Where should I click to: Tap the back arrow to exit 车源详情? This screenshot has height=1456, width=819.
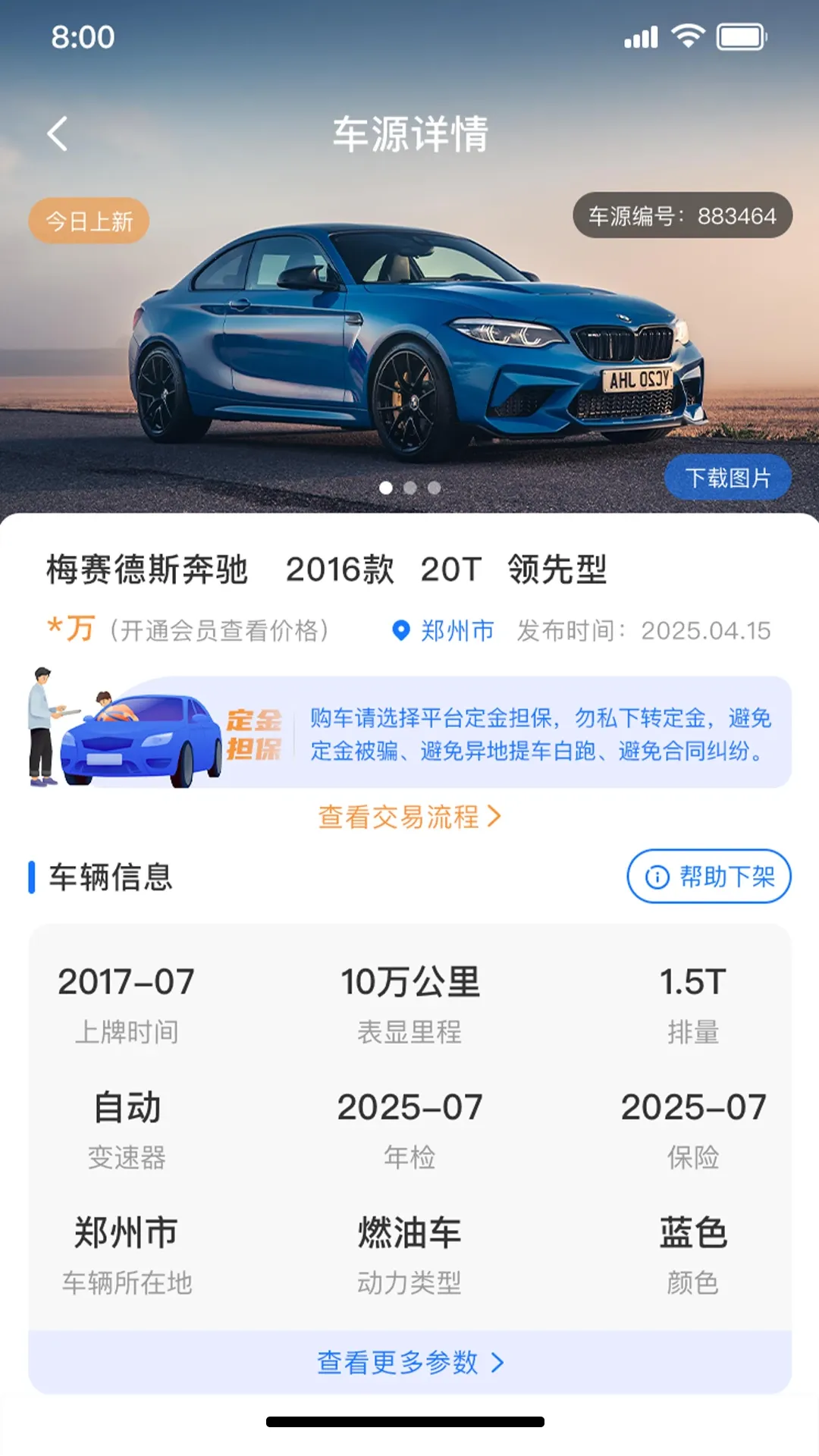(55, 133)
